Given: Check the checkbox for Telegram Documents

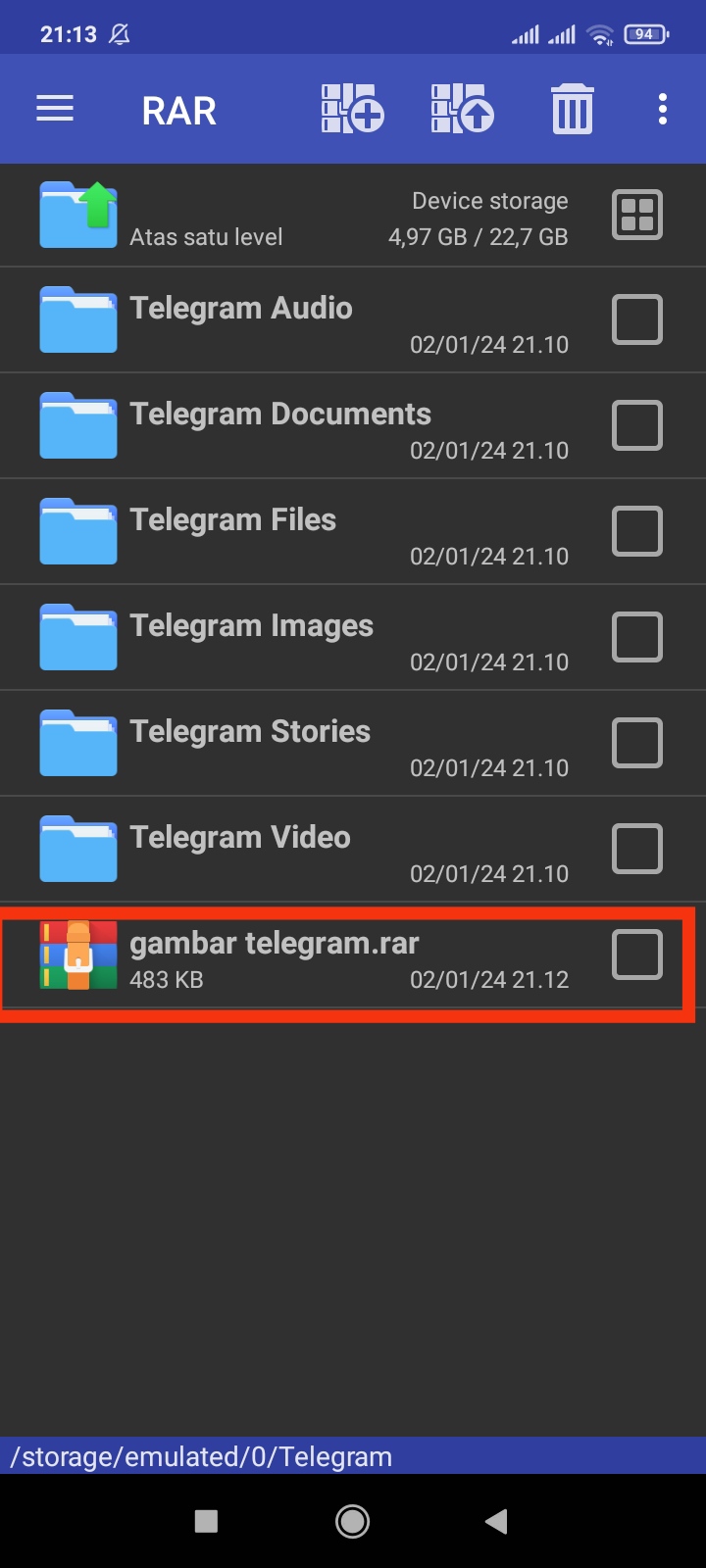Looking at the screenshot, I should pos(636,424).
